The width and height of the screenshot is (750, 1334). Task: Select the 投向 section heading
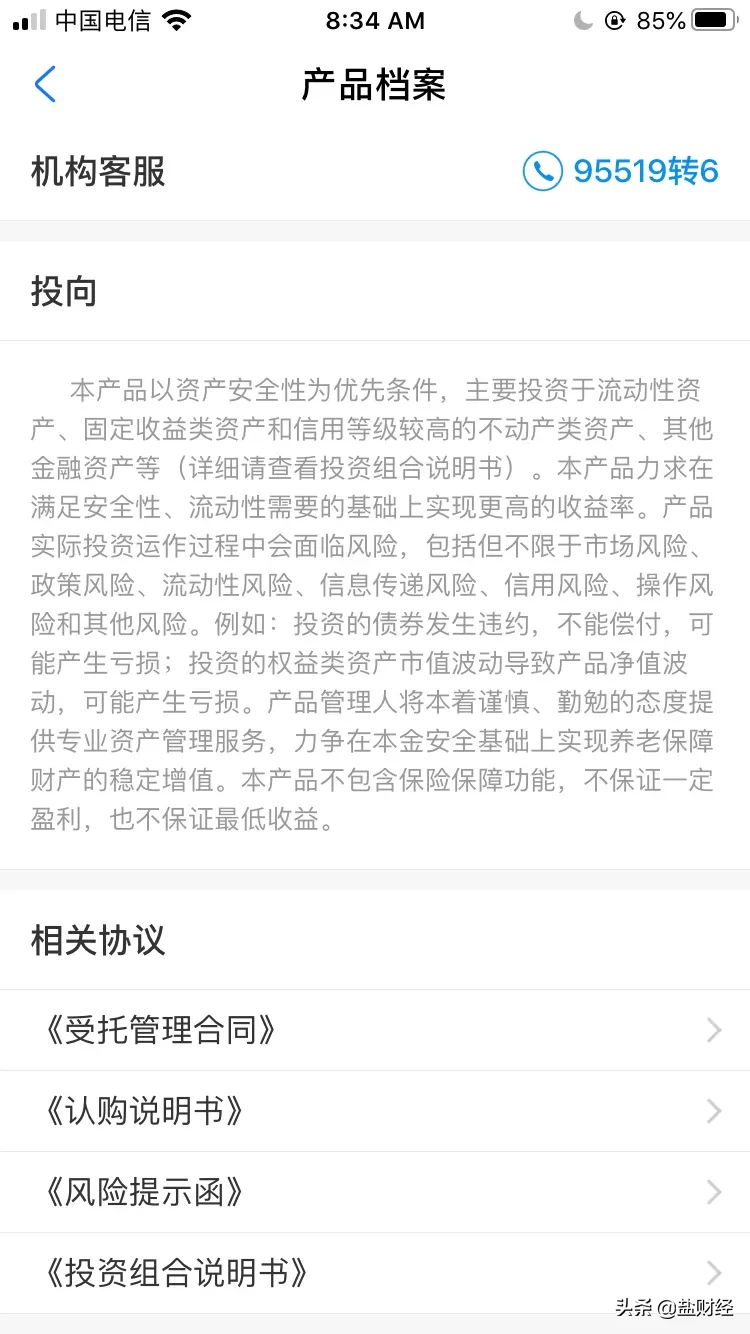(63, 291)
